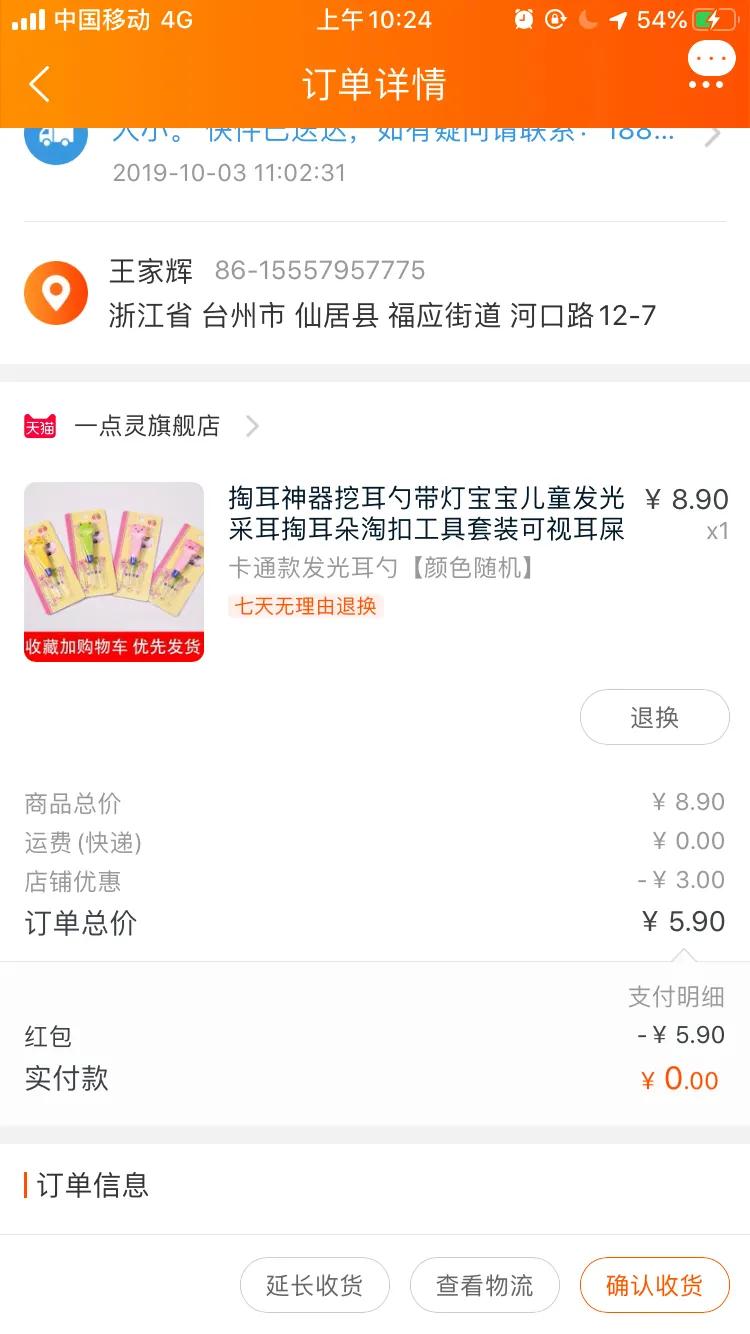Open the more options ellipsis menu

point(710,60)
